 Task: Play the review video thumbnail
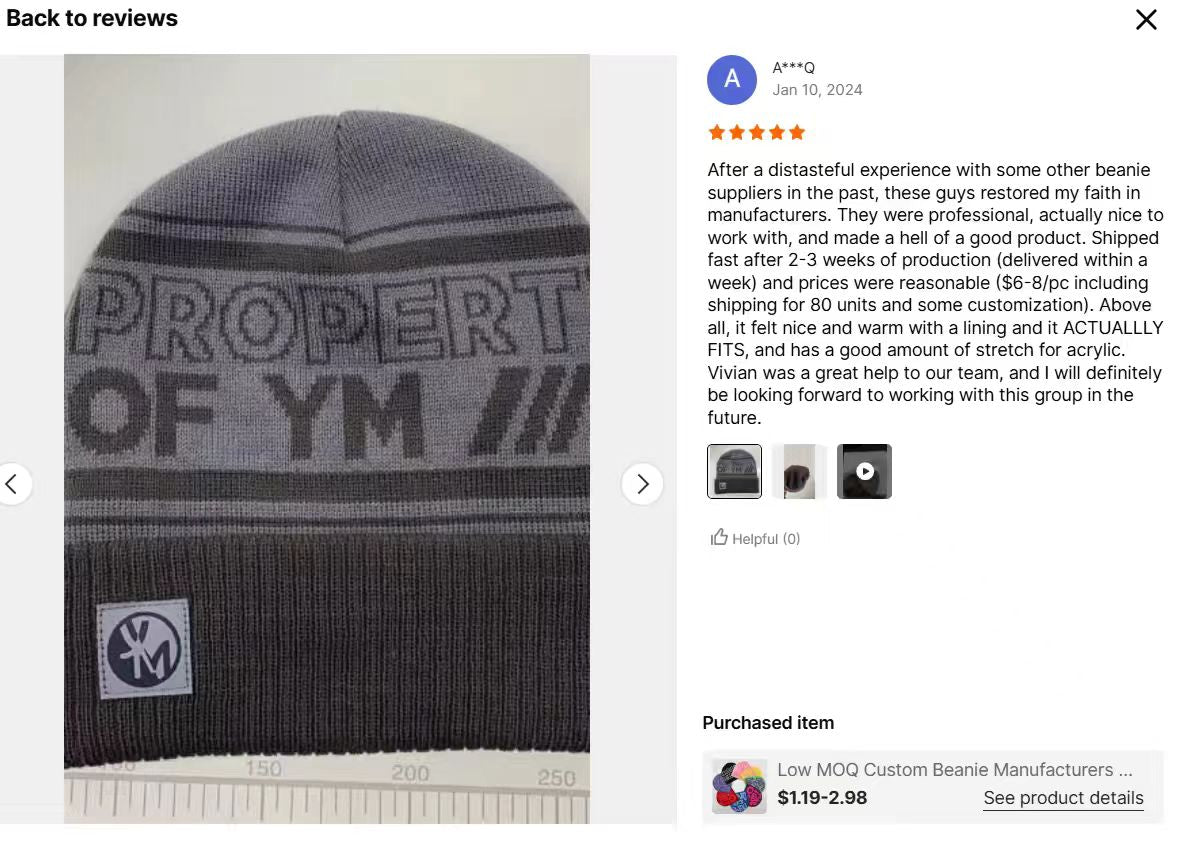(864, 471)
